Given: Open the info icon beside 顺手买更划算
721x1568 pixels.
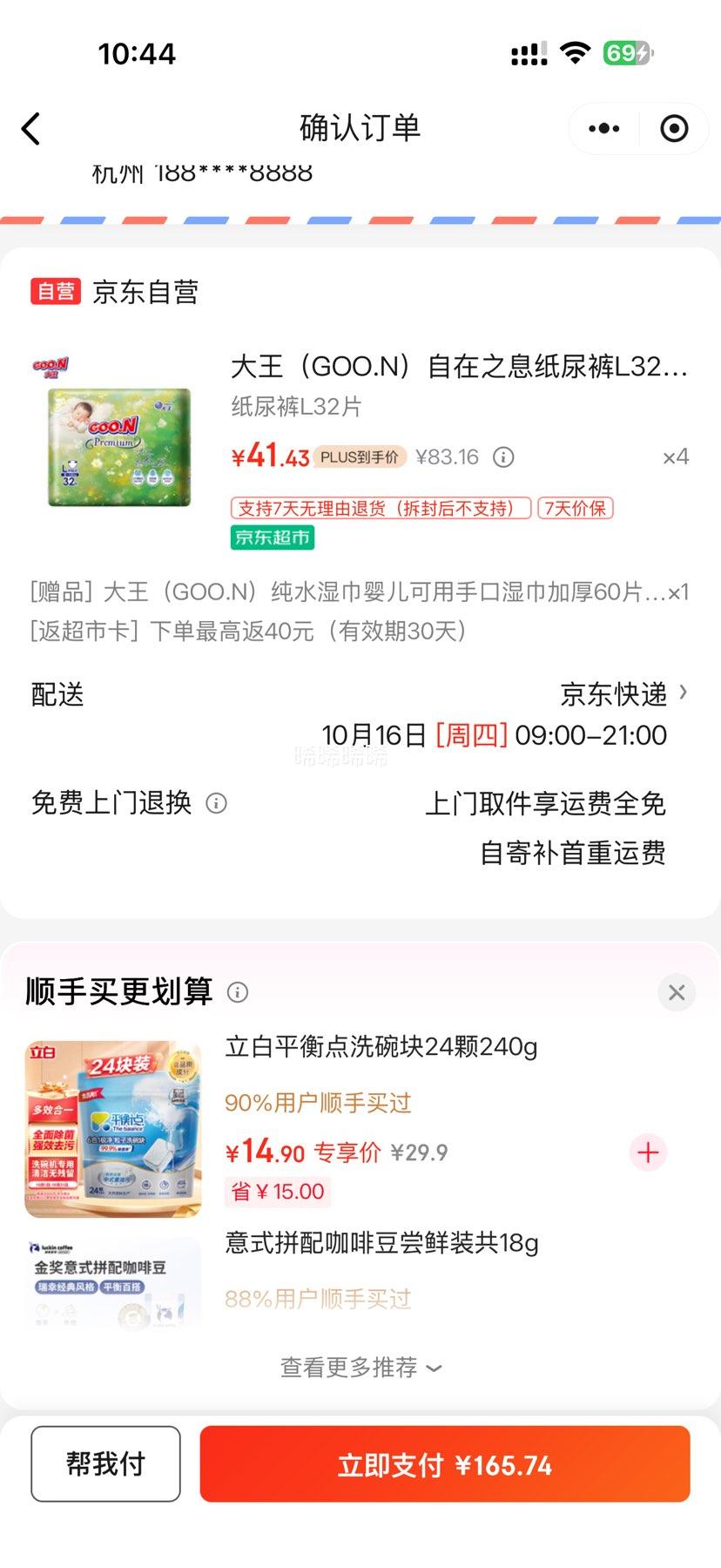Looking at the screenshot, I should (237, 992).
